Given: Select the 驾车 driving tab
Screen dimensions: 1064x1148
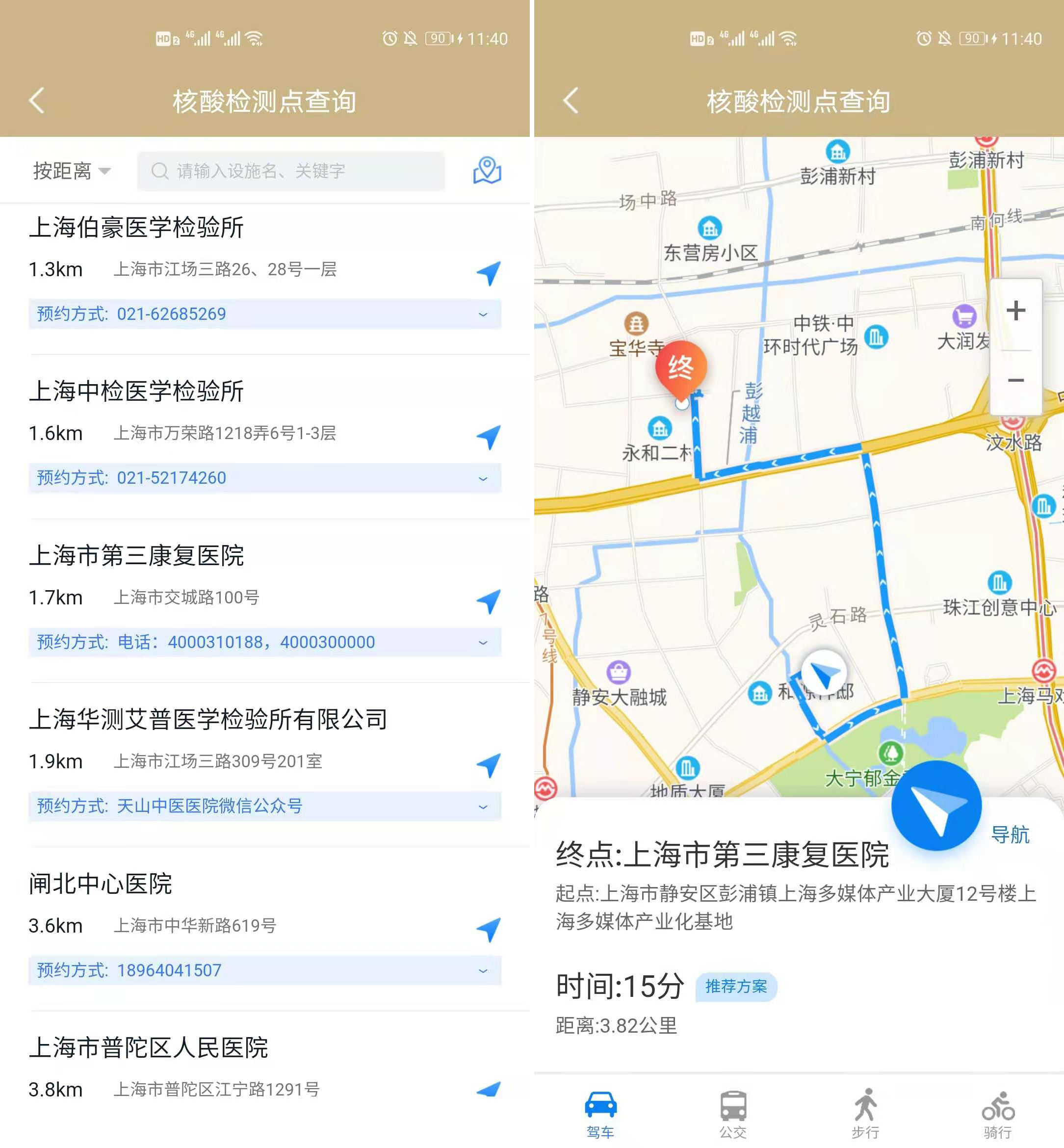Looking at the screenshot, I should [600, 1114].
